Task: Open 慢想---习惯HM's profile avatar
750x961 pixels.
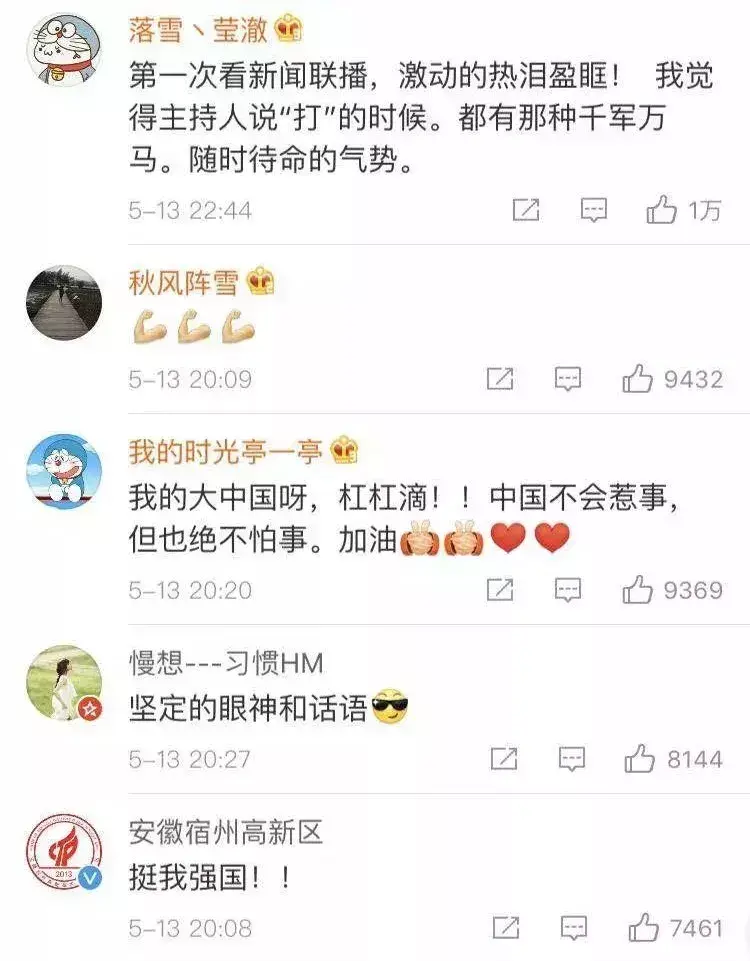Action: point(64,682)
